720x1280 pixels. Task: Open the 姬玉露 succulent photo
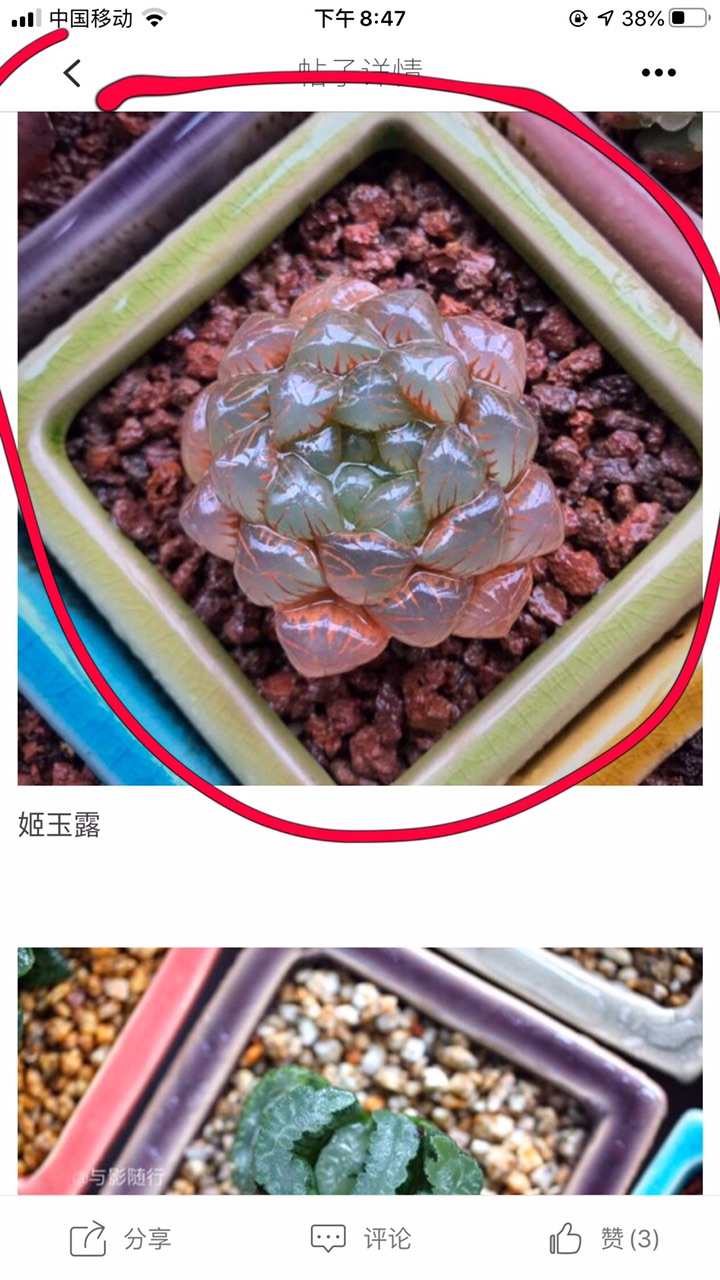pyautogui.click(x=360, y=448)
